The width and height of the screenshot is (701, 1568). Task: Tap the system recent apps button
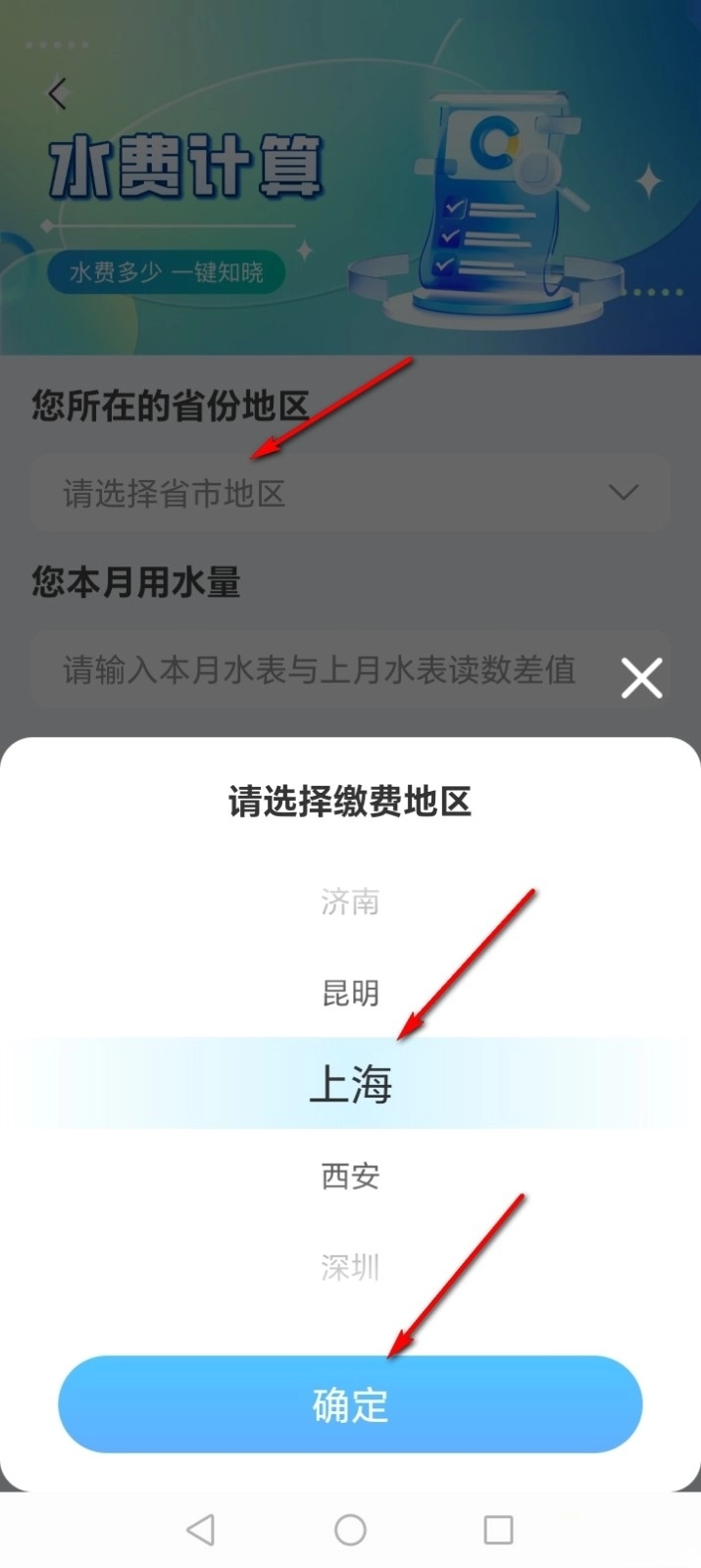498,1530
